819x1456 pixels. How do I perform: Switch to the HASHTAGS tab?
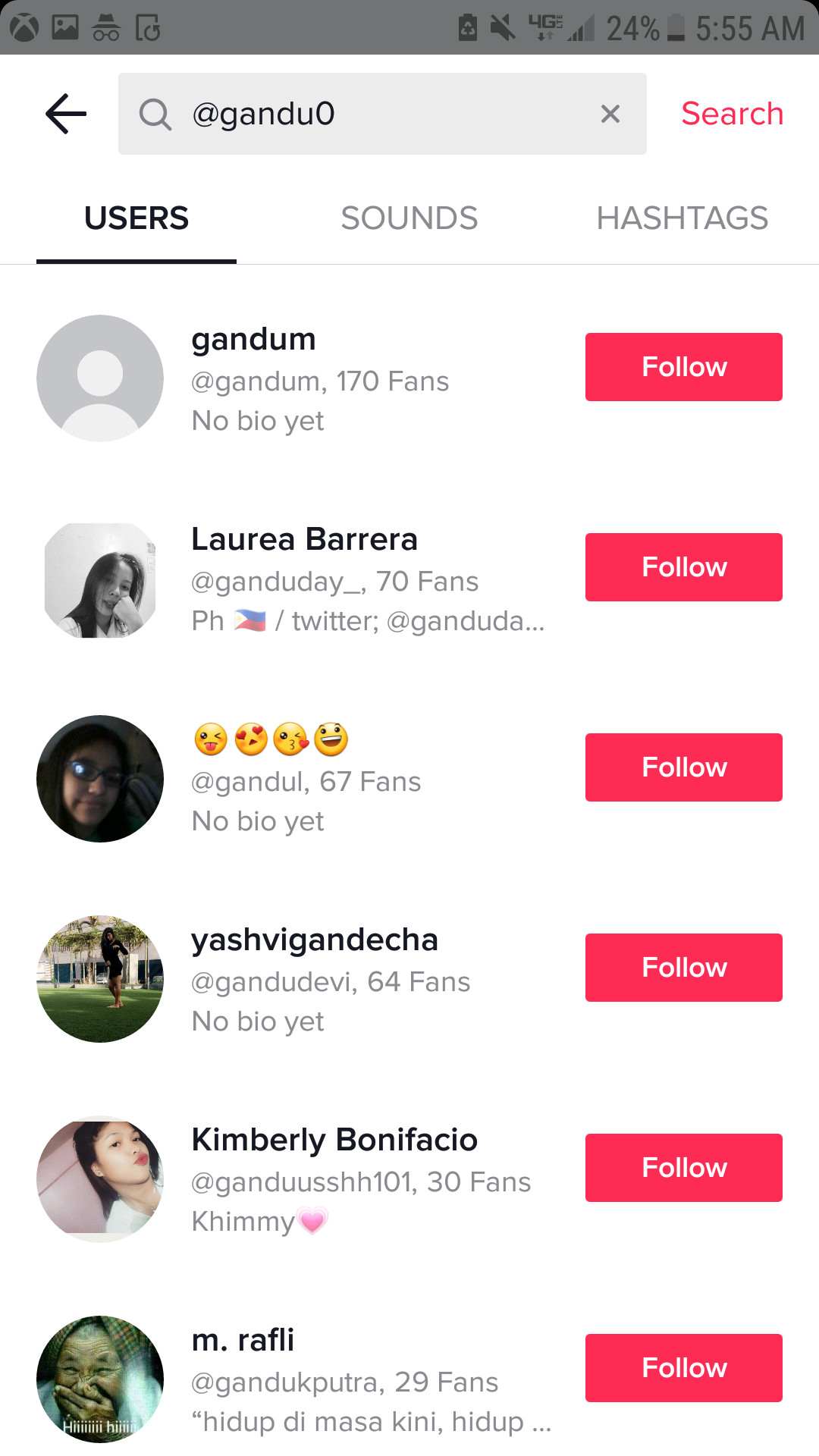coord(682,218)
